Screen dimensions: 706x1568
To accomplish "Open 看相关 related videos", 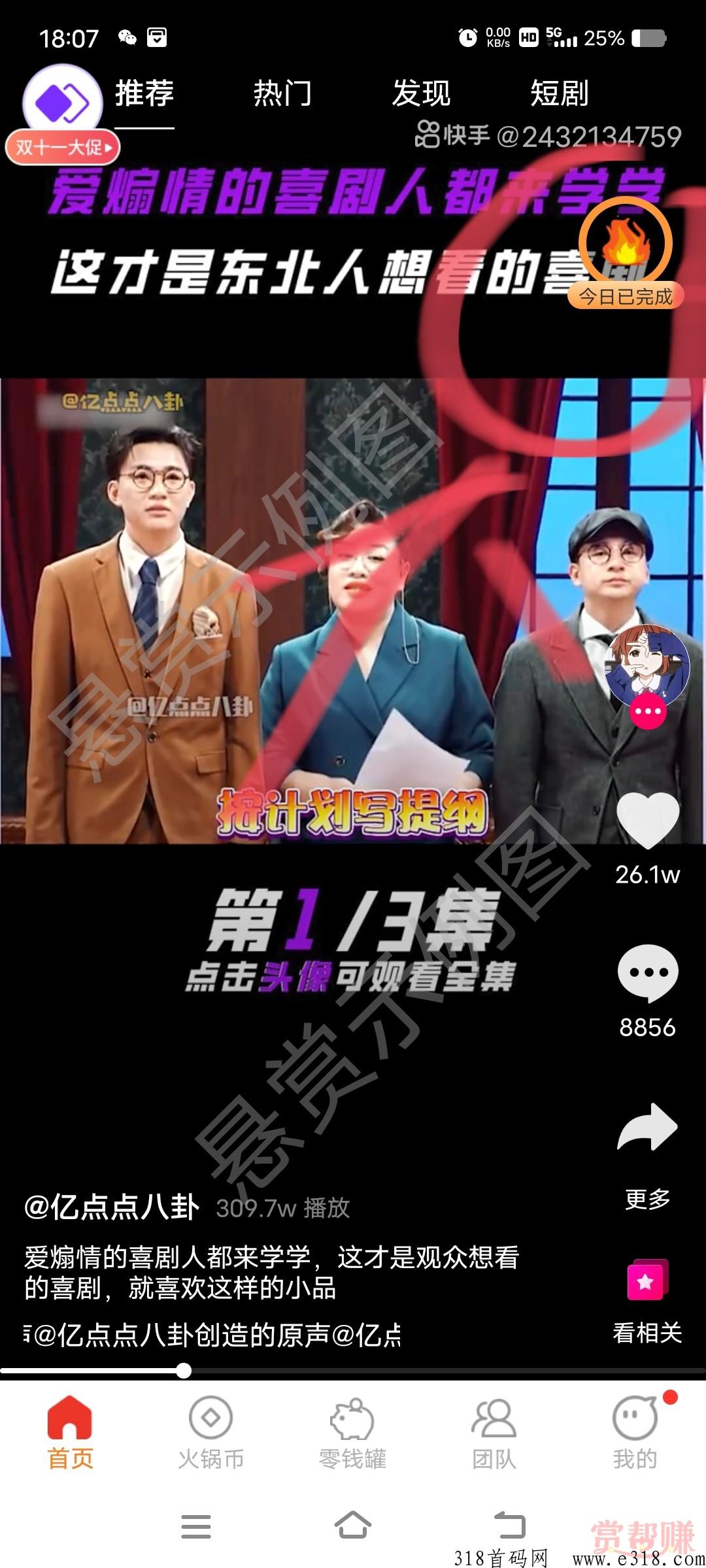I will tap(648, 1301).
